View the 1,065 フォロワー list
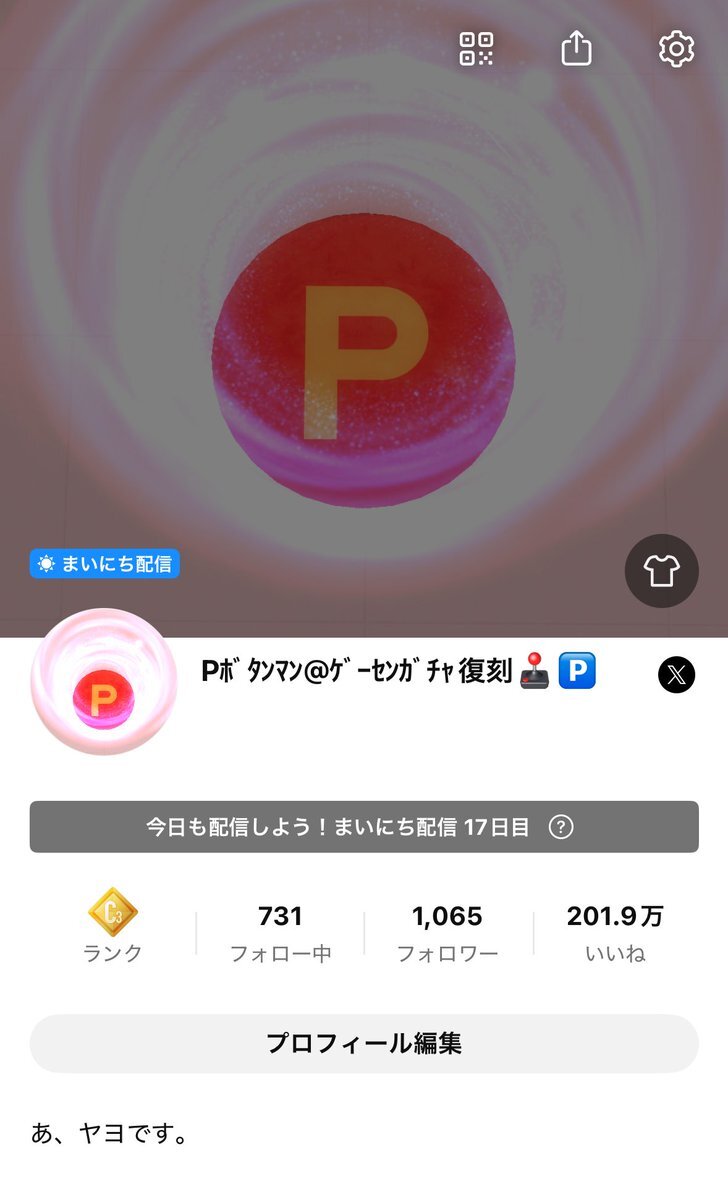Viewport: 728px width, 1200px height. pos(447,932)
